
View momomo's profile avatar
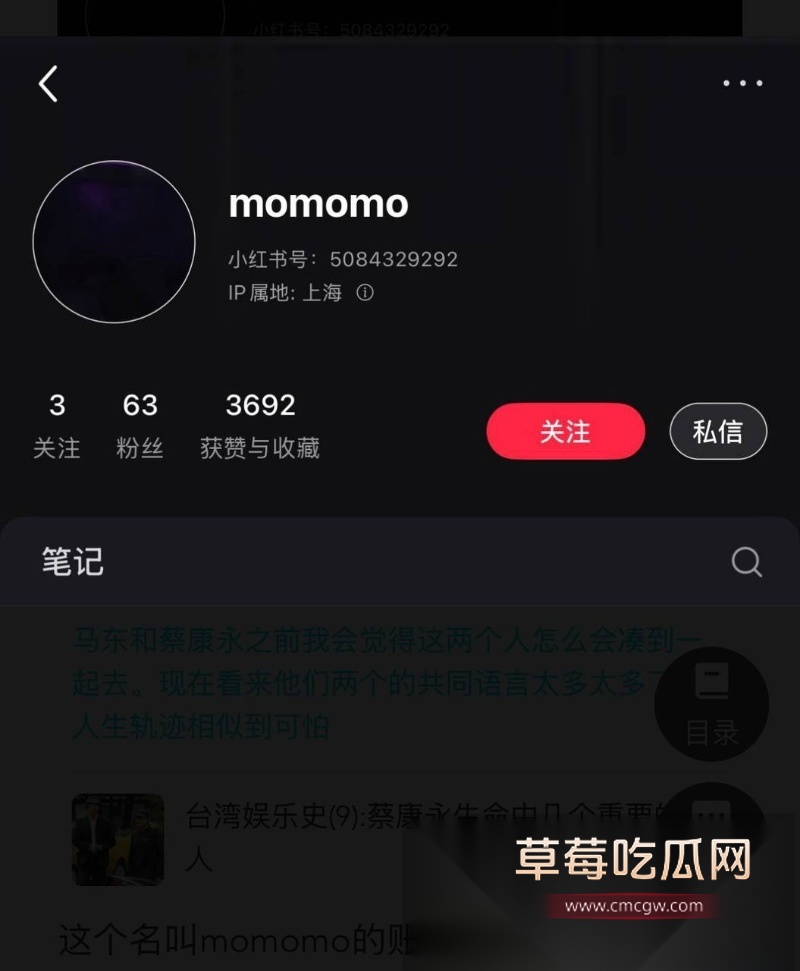point(114,241)
